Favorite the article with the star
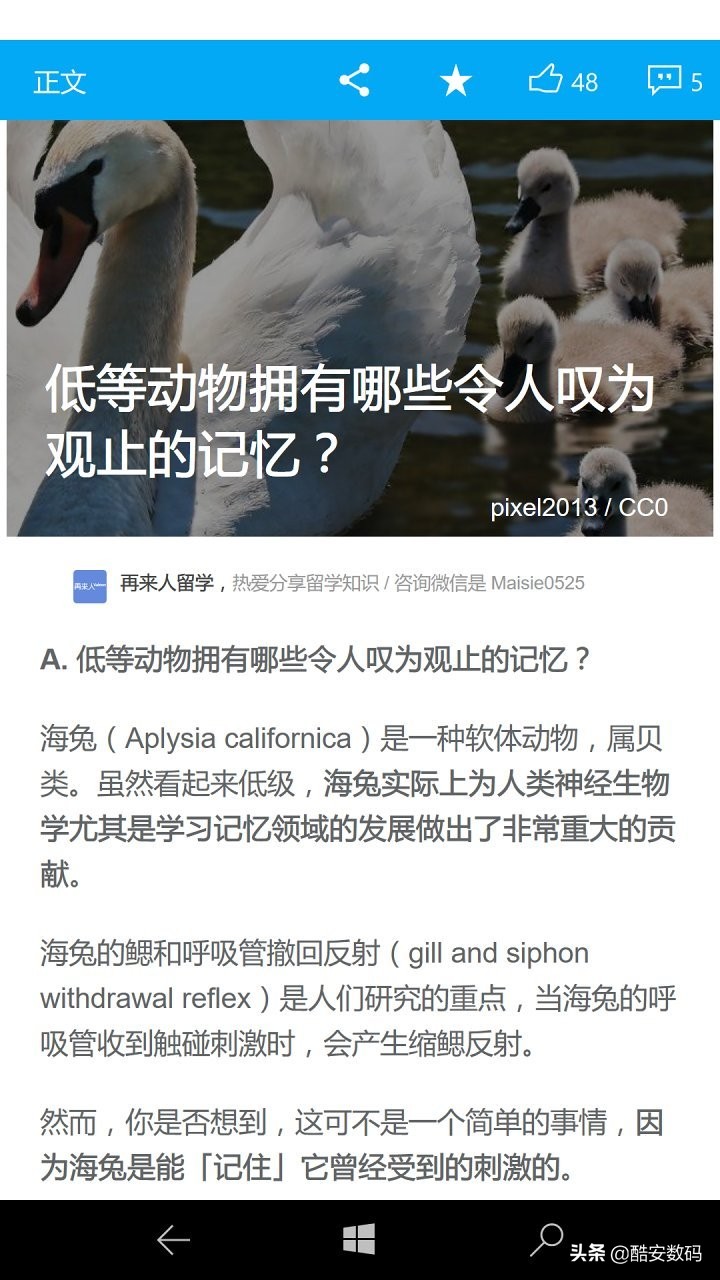Viewport: 720px width, 1280px height. coord(455,81)
